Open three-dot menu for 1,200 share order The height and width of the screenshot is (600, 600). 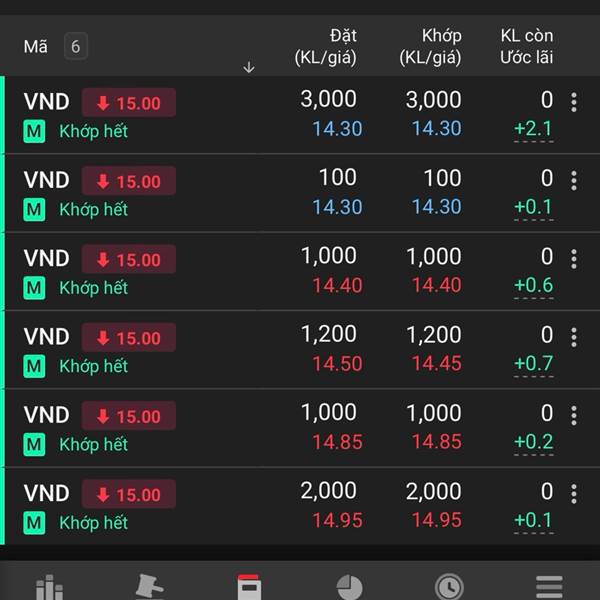point(573,337)
